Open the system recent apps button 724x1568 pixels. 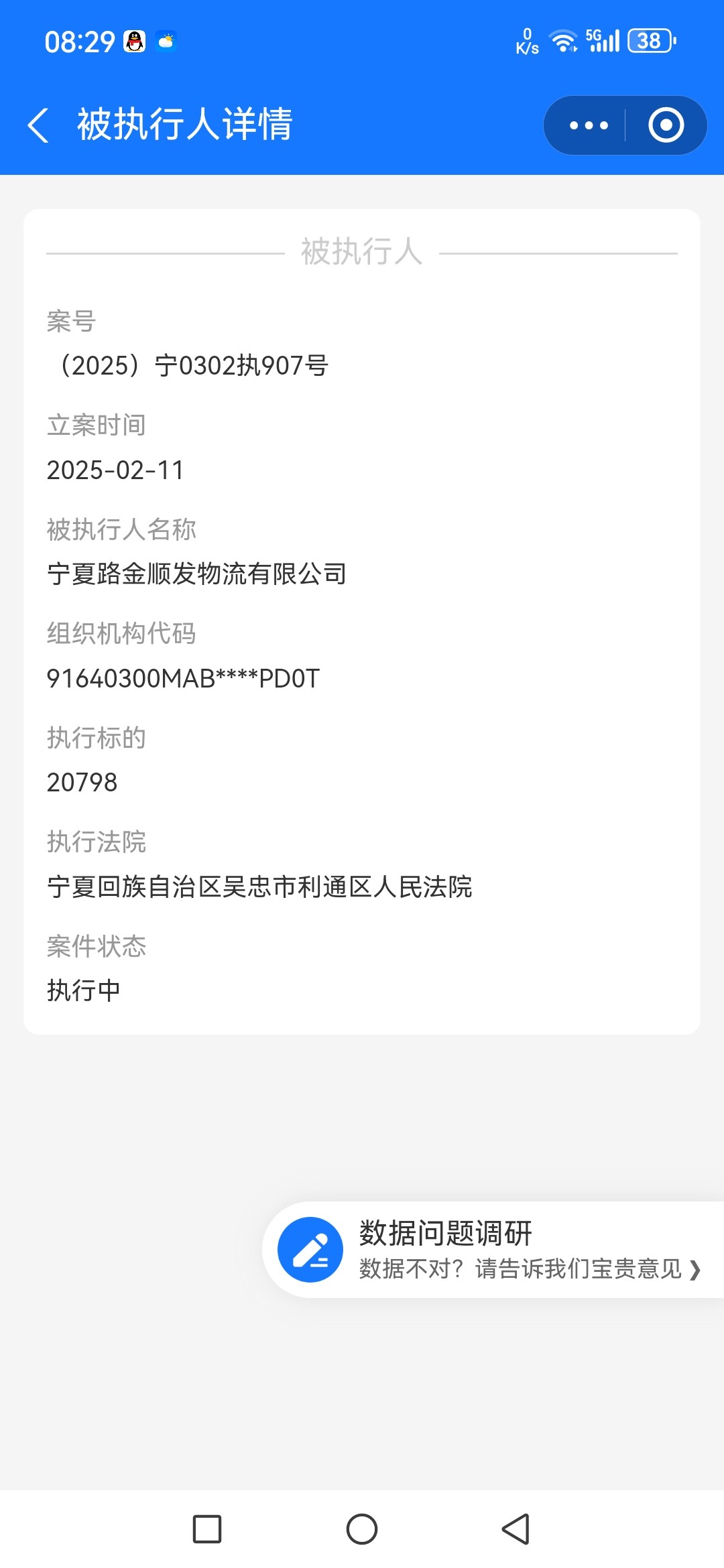coord(207,1529)
